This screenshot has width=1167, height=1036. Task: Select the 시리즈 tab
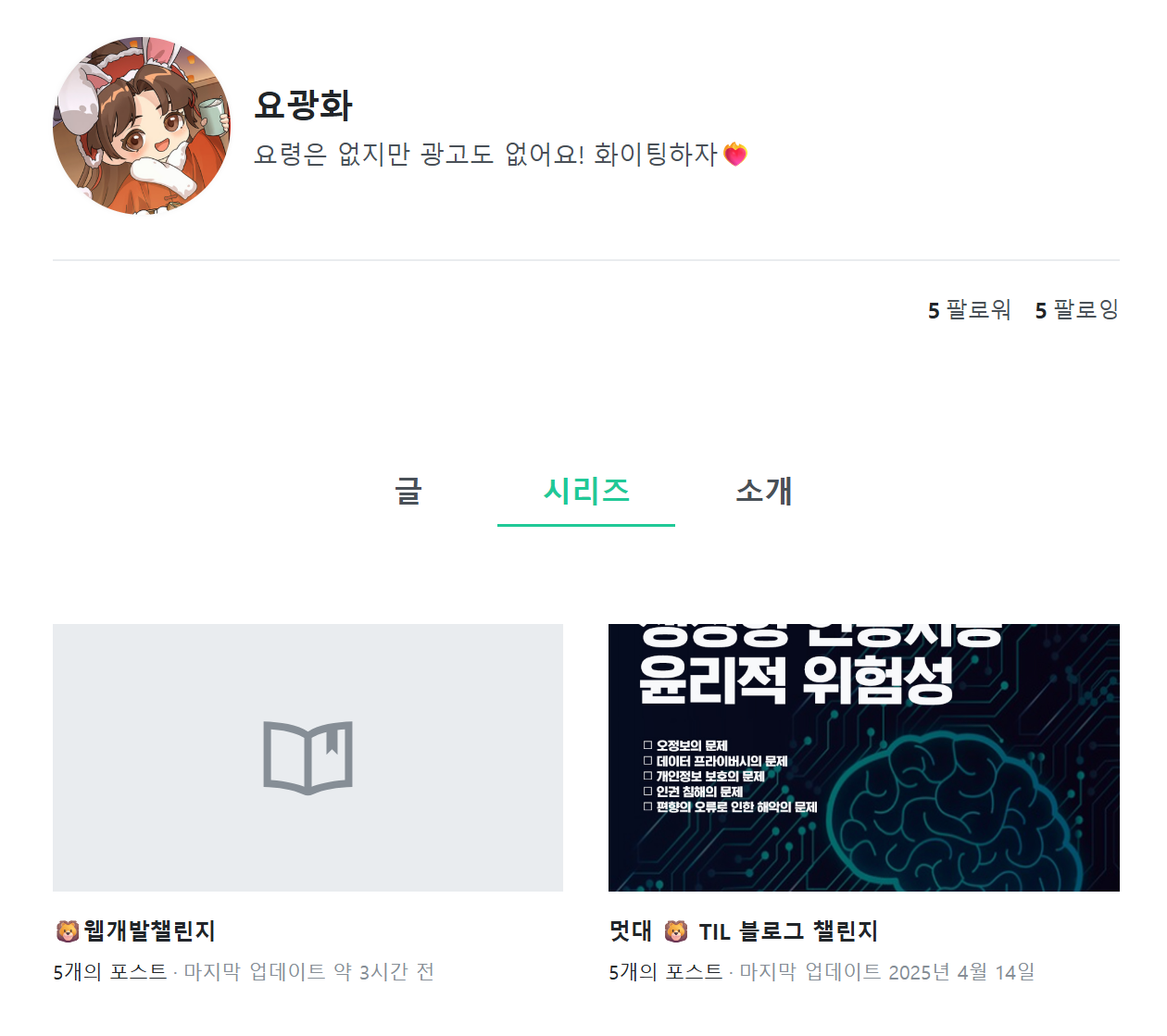(x=586, y=491)
